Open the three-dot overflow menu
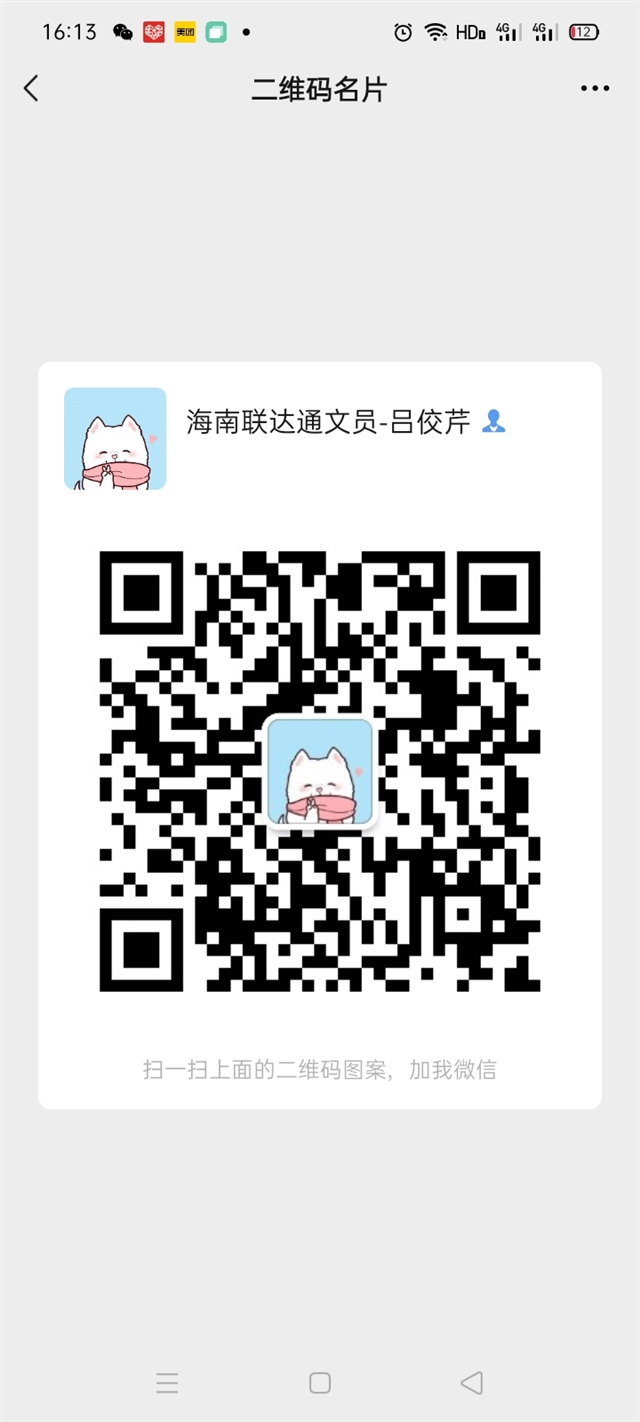The image size is (640, 1422). coord(595,89)
